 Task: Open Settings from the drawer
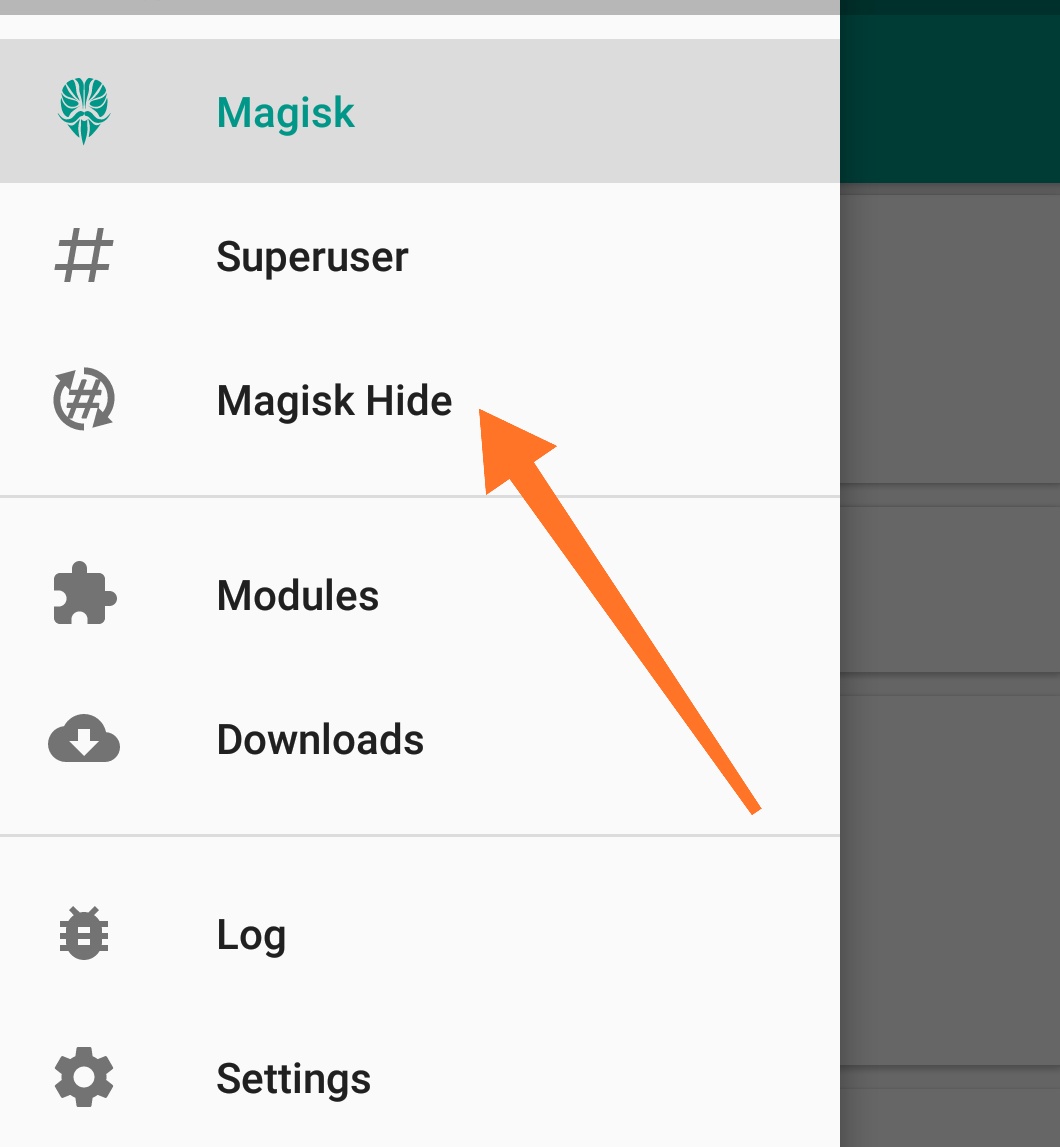point(293,1079)
